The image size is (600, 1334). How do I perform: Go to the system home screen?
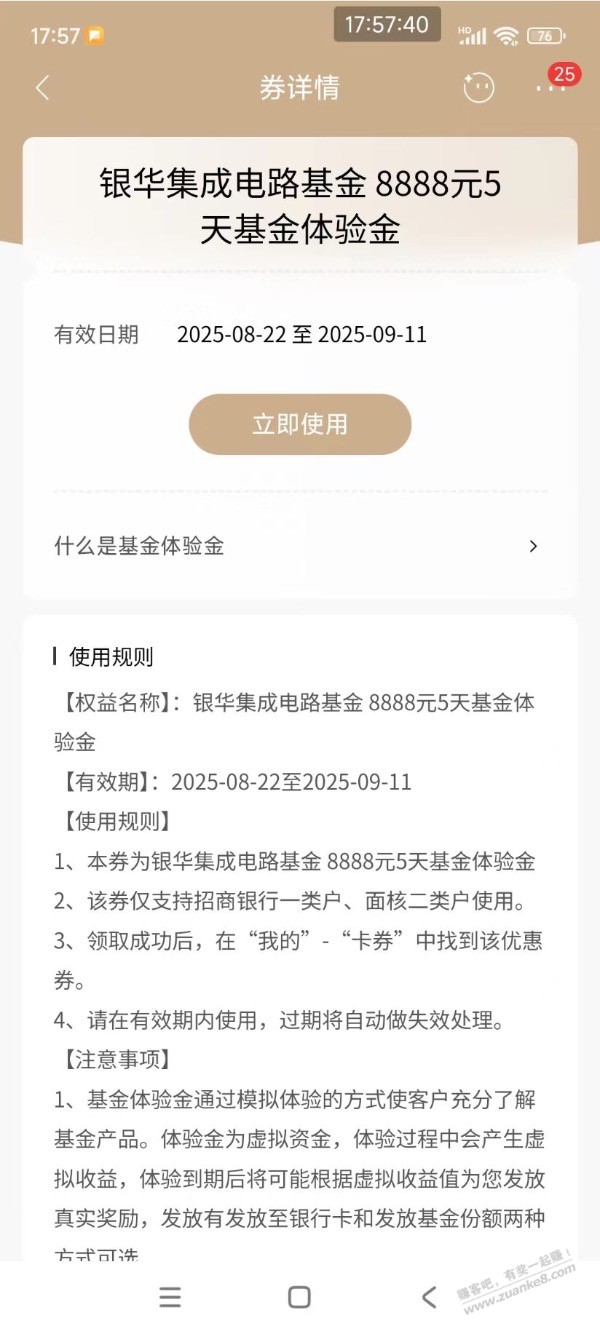[299, 1297]
